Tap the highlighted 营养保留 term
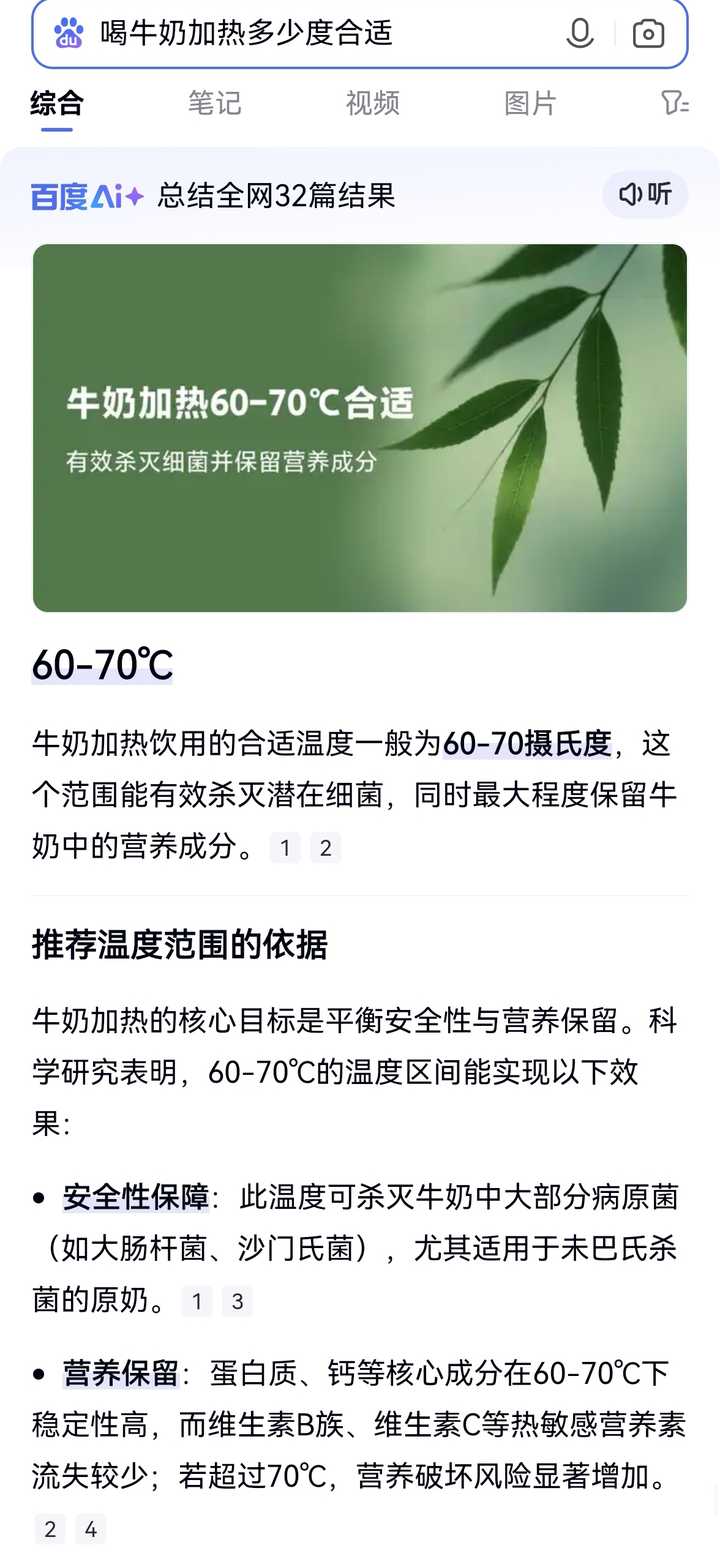Viewport: 720px width, 1559px height. pos(120,1373)
